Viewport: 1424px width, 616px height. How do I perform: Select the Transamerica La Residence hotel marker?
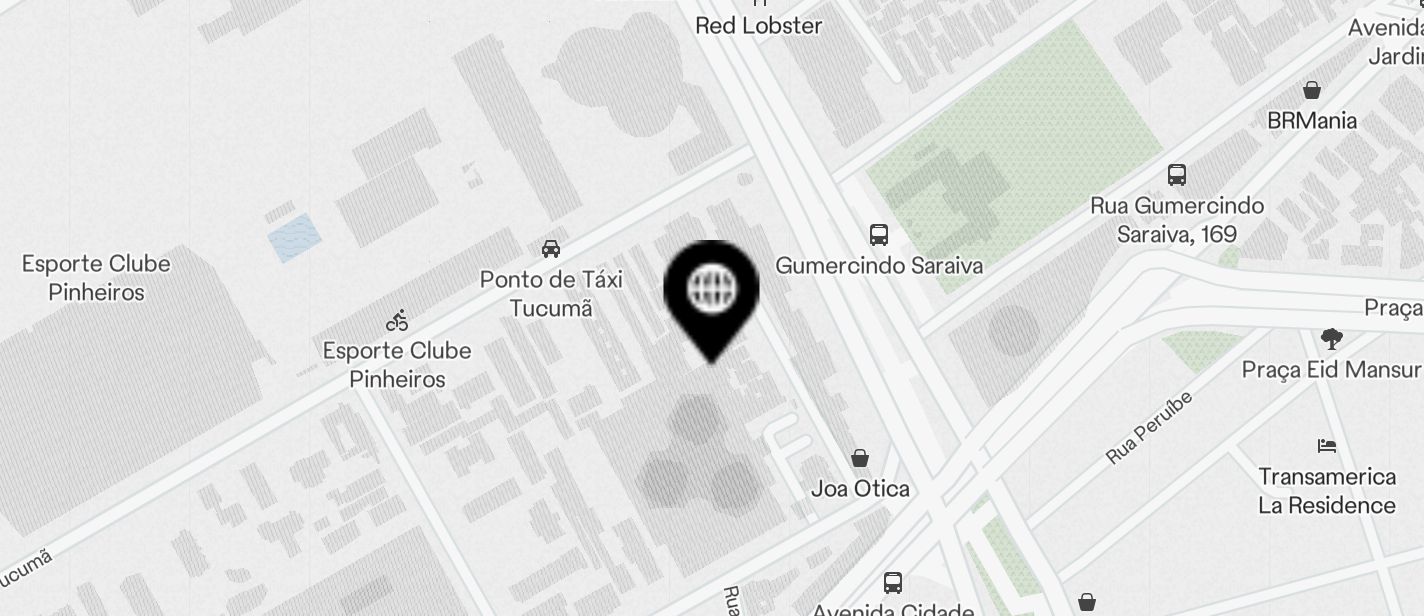pyautogui.click(x=1327, y=446)
